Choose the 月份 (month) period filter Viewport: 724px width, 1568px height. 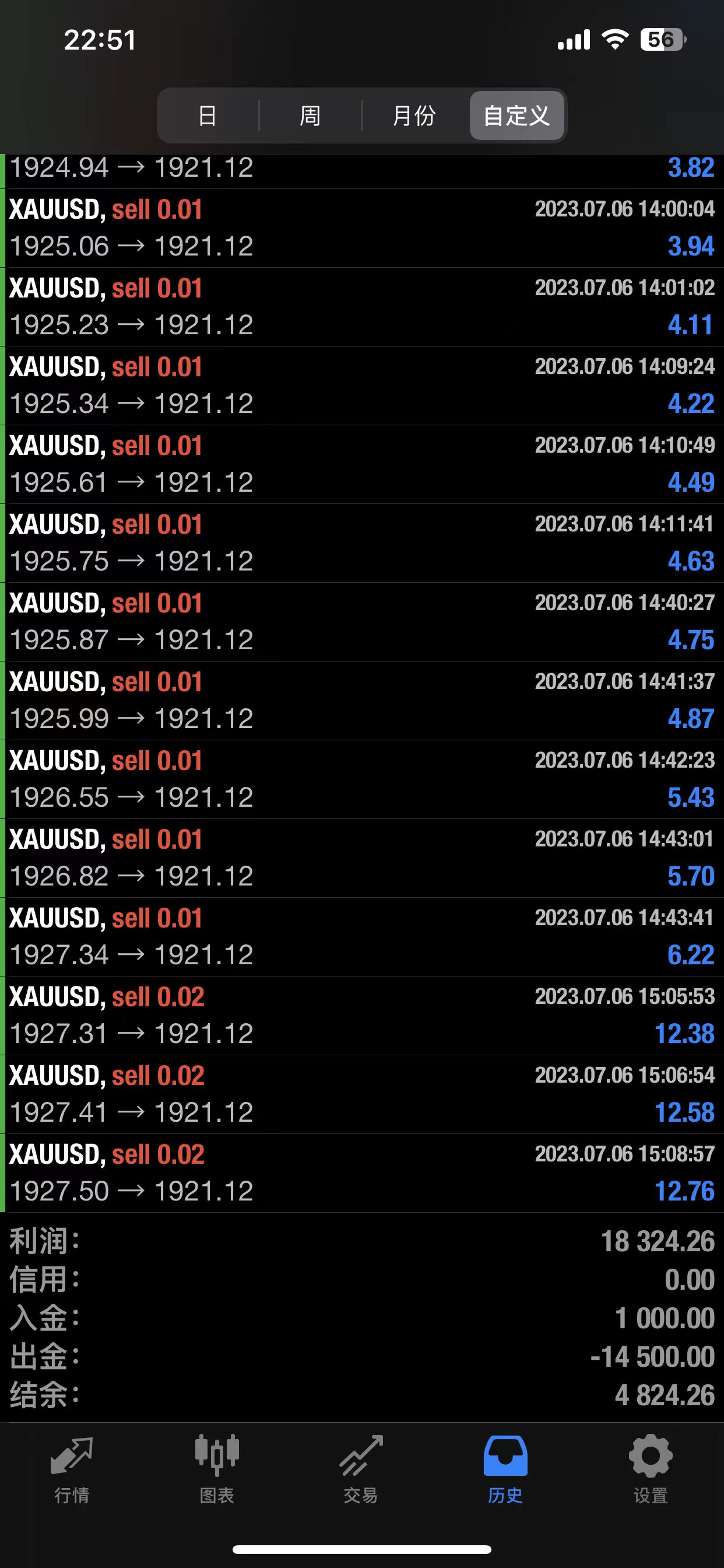[x=414, y=116]
